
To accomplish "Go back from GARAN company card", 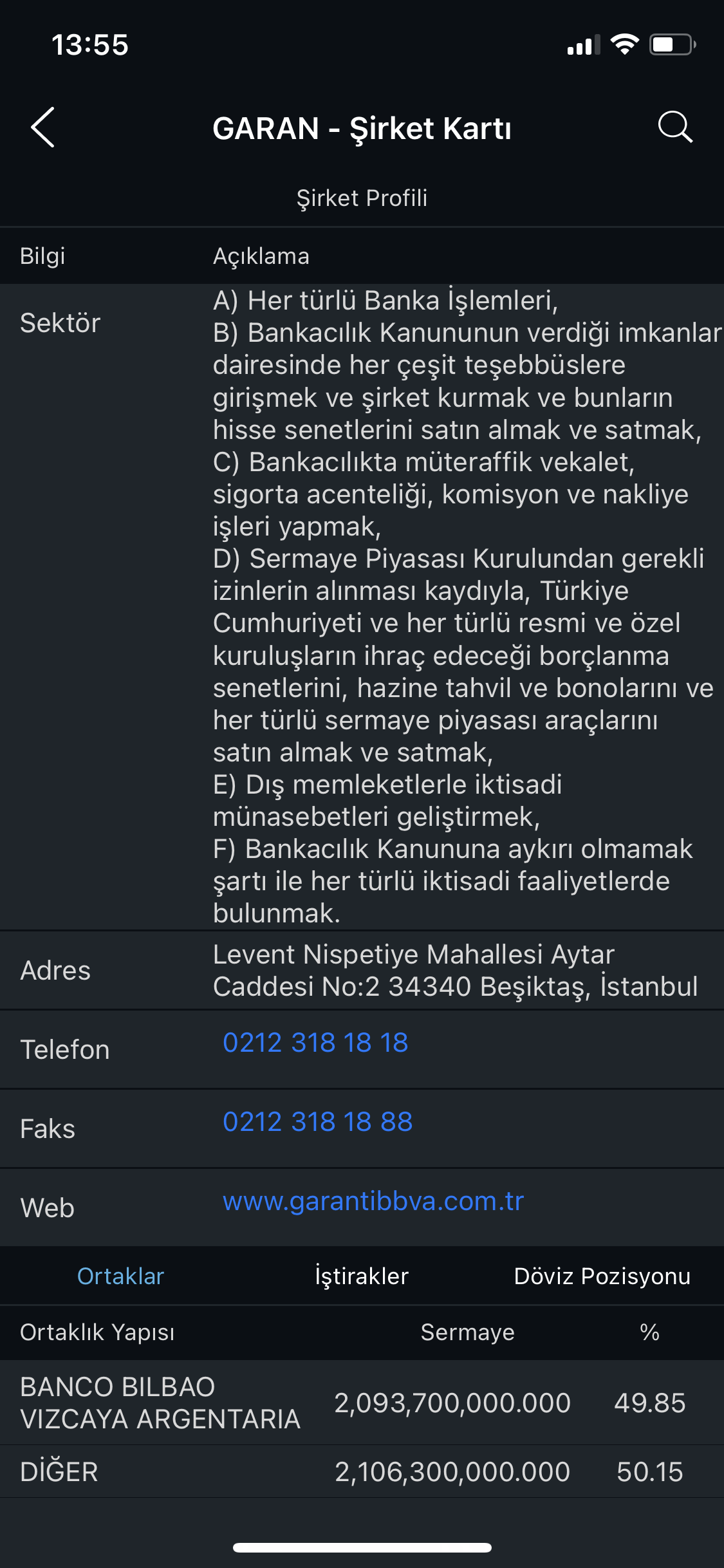I will 43,127.
